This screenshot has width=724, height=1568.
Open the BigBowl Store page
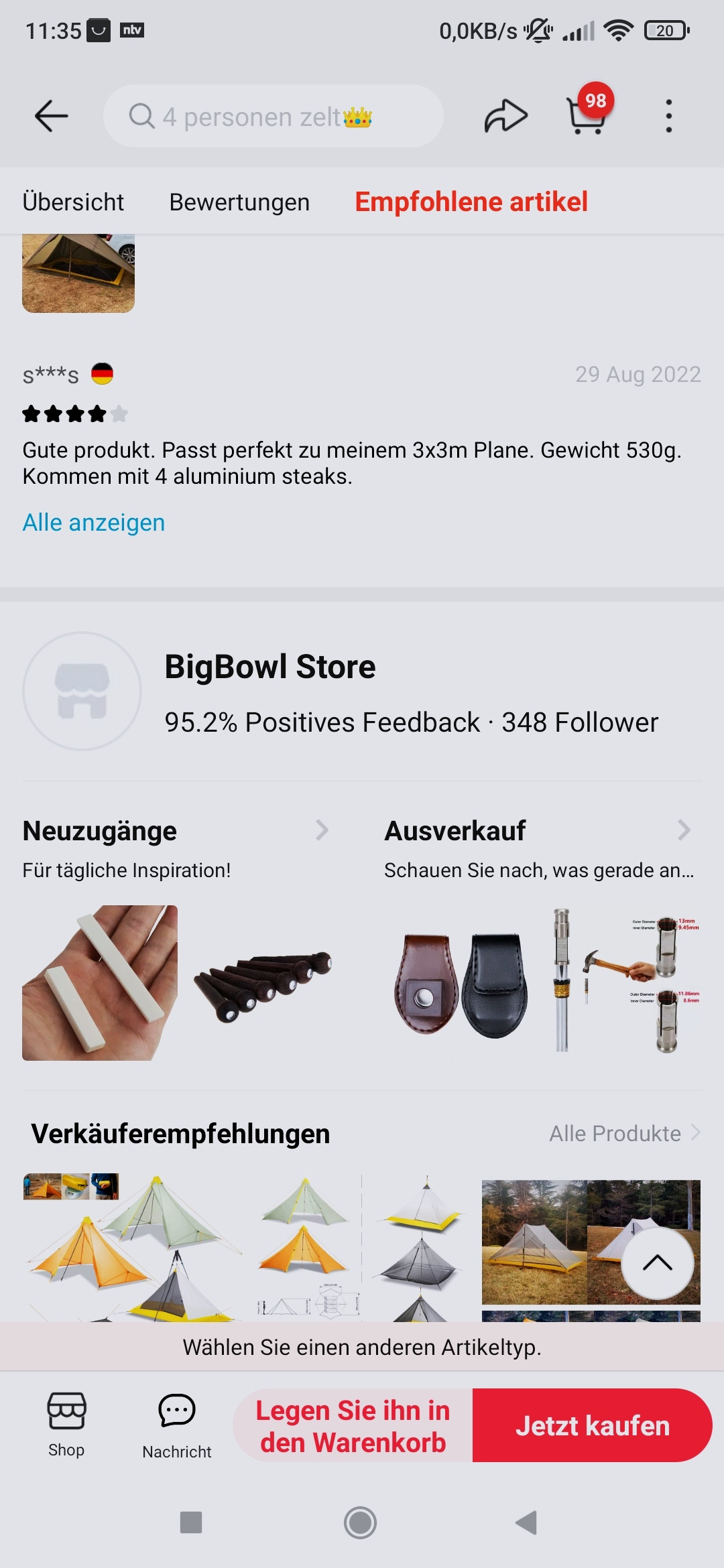tap(270, 667)
